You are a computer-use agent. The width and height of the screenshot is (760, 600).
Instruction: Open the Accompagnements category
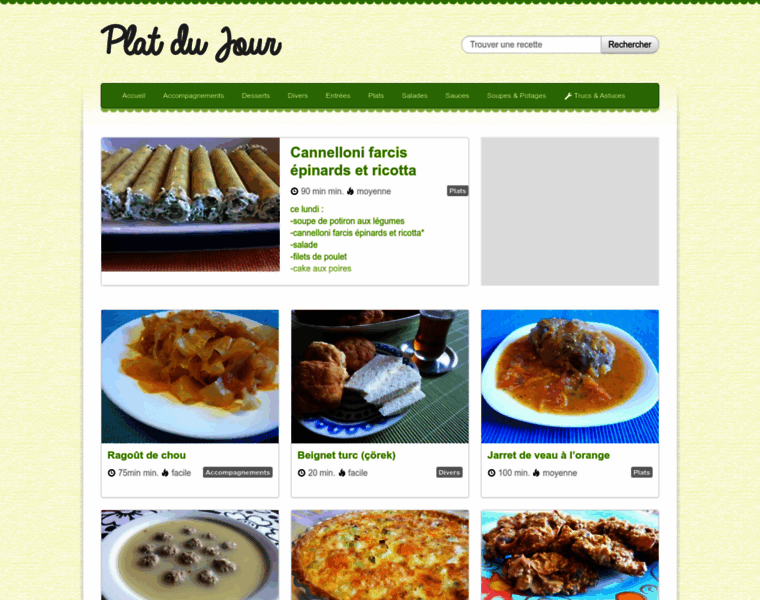tap(193, 96)
